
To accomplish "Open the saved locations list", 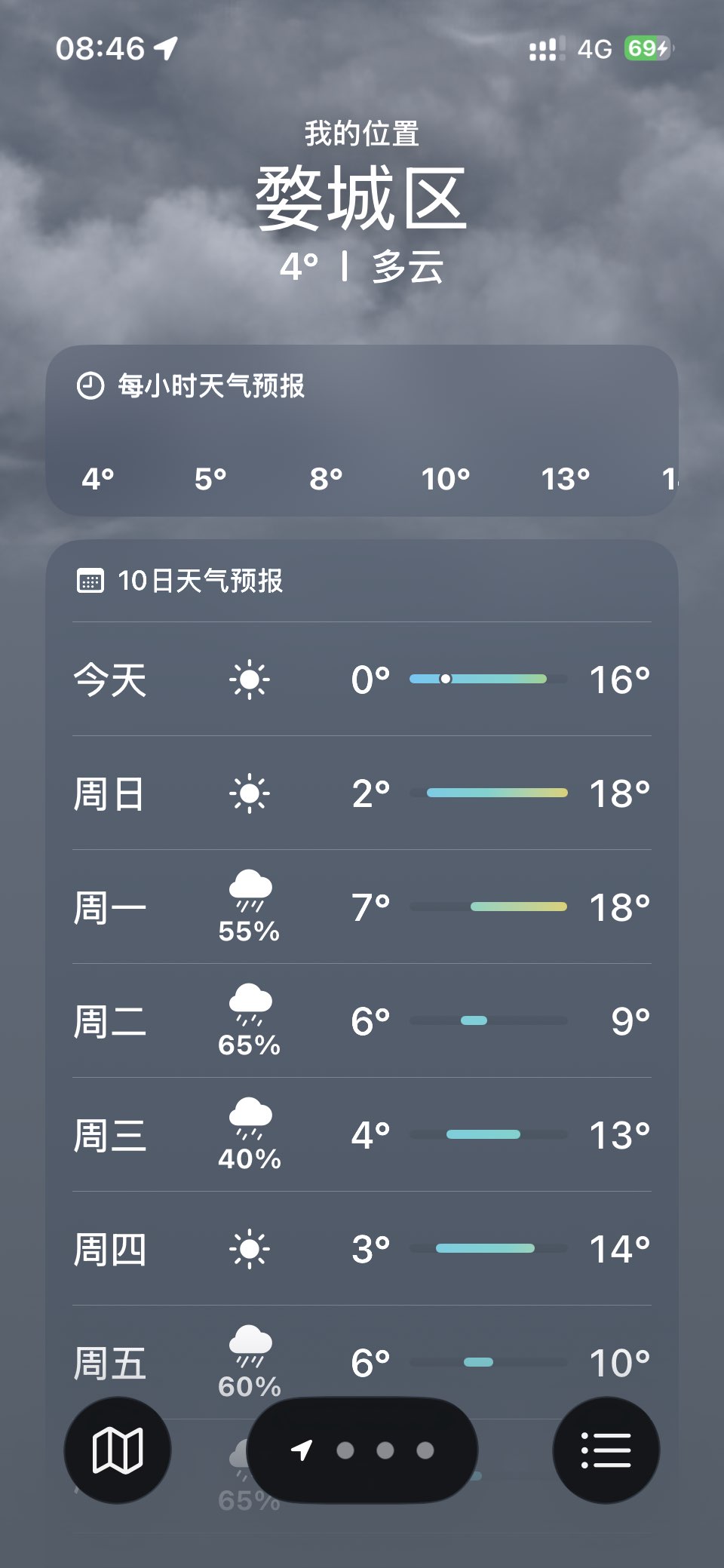I will [x=606, y=1450].
